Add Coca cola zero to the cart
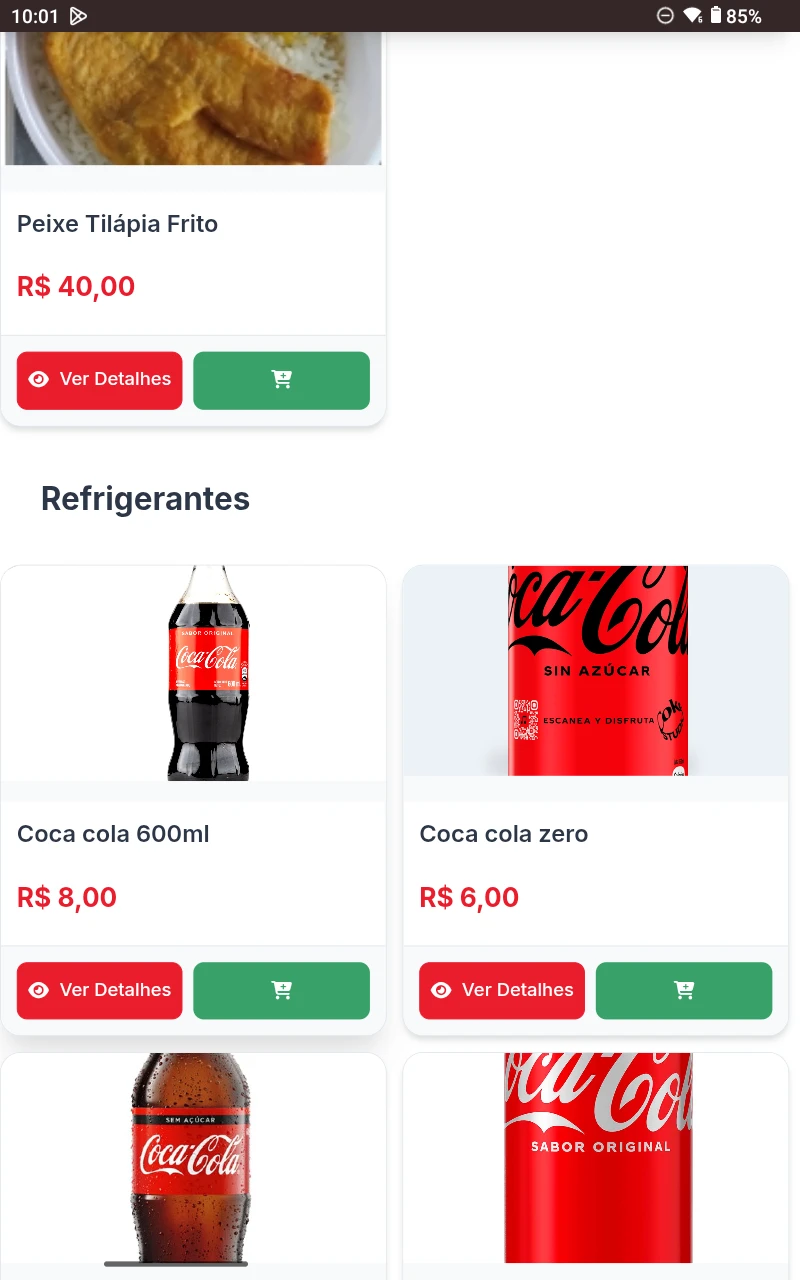The image size is (800, 1280). tap(683, 990)
